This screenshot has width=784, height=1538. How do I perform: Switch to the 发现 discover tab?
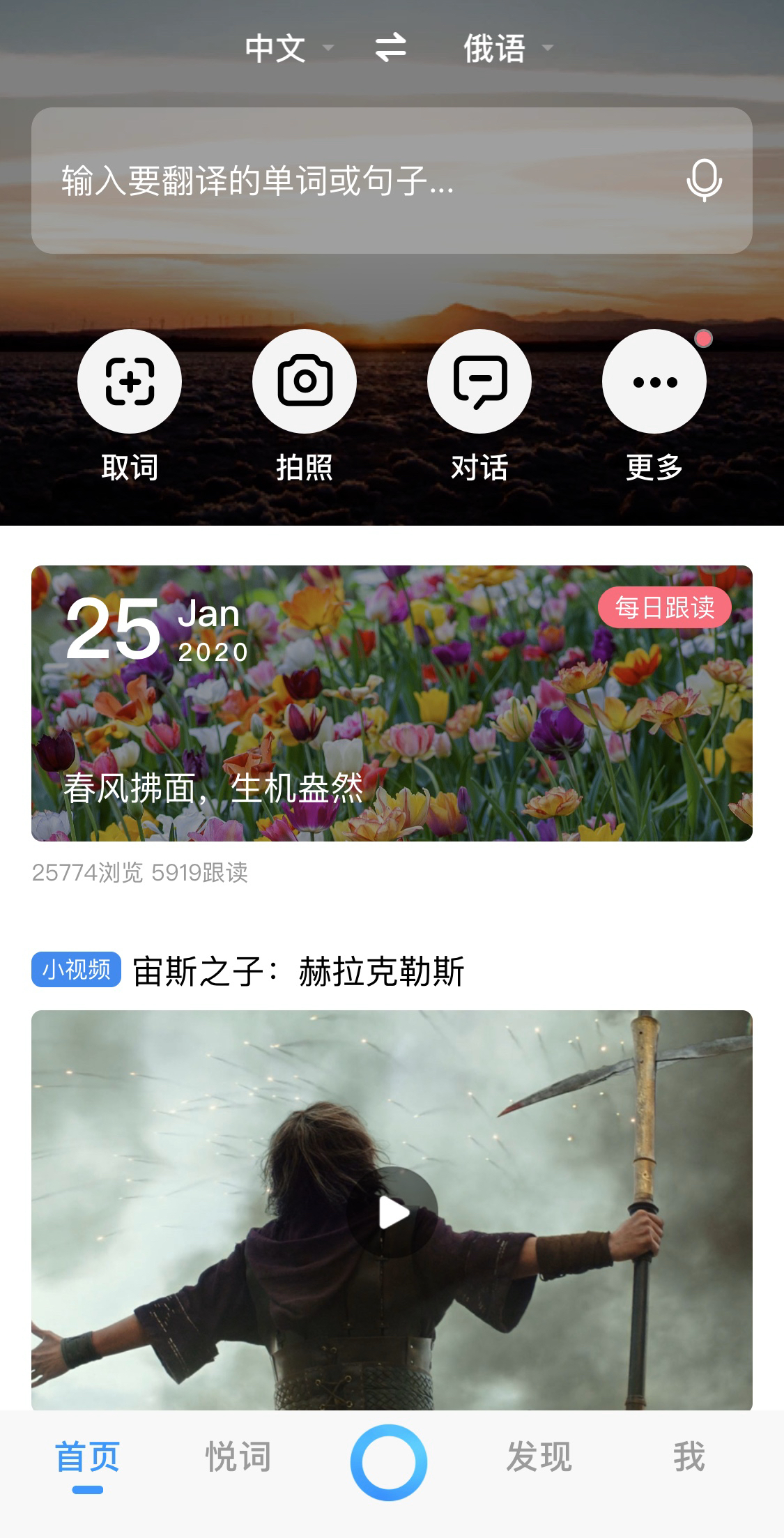tap(539, 1457)
